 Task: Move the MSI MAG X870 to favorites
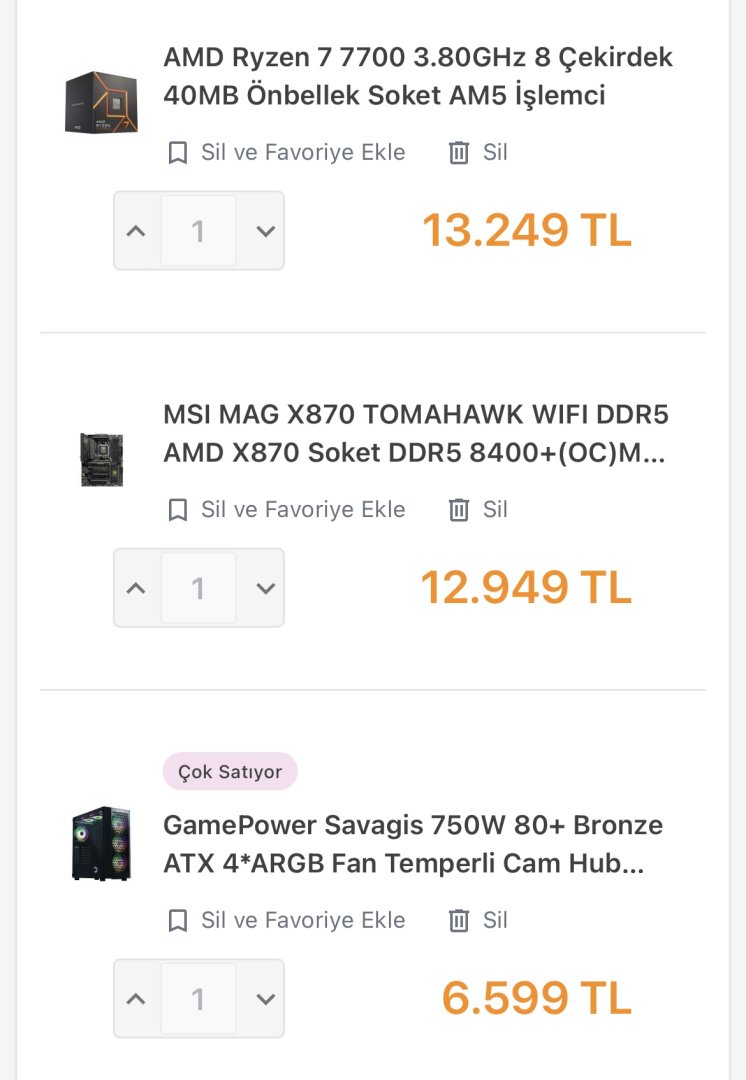click(286, 510)
